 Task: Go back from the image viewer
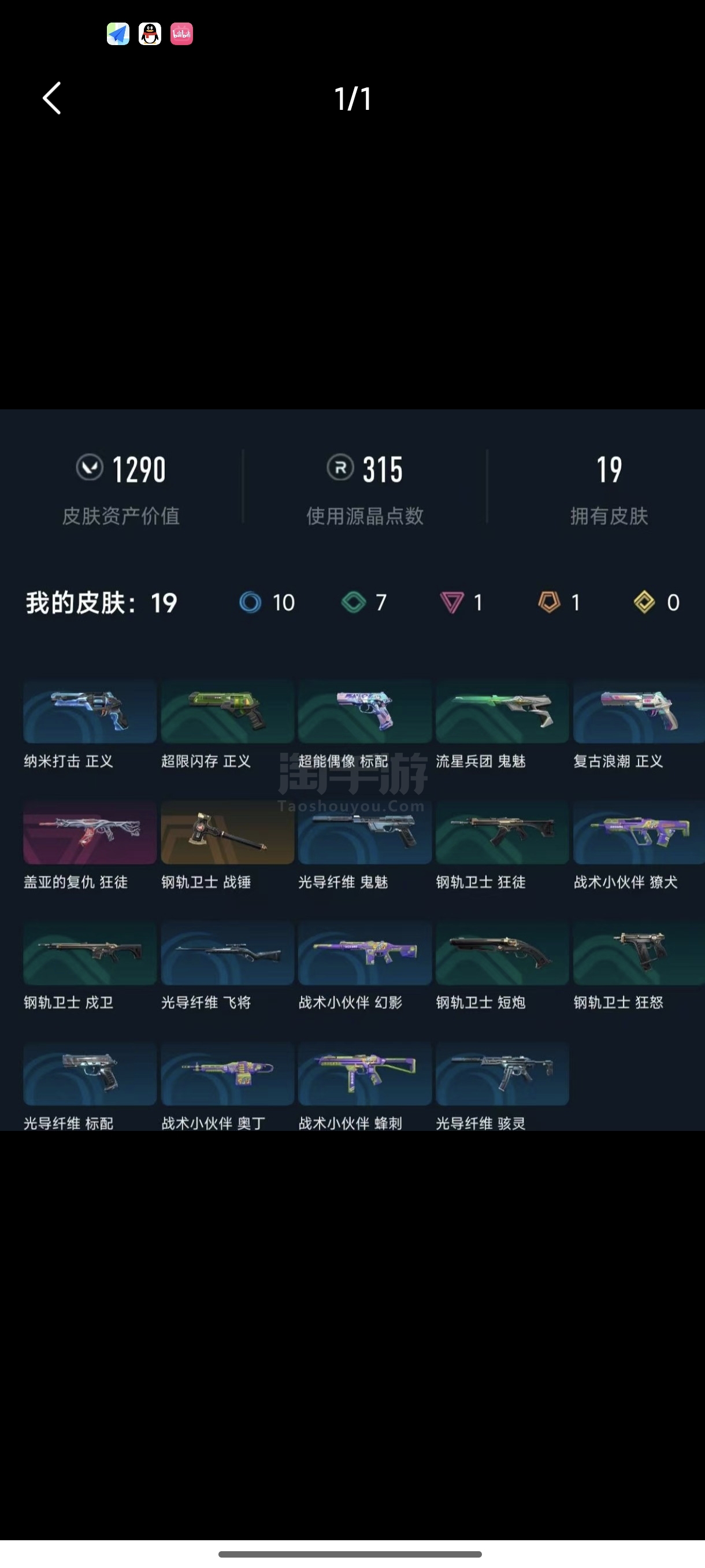click(x=51, y=98)
